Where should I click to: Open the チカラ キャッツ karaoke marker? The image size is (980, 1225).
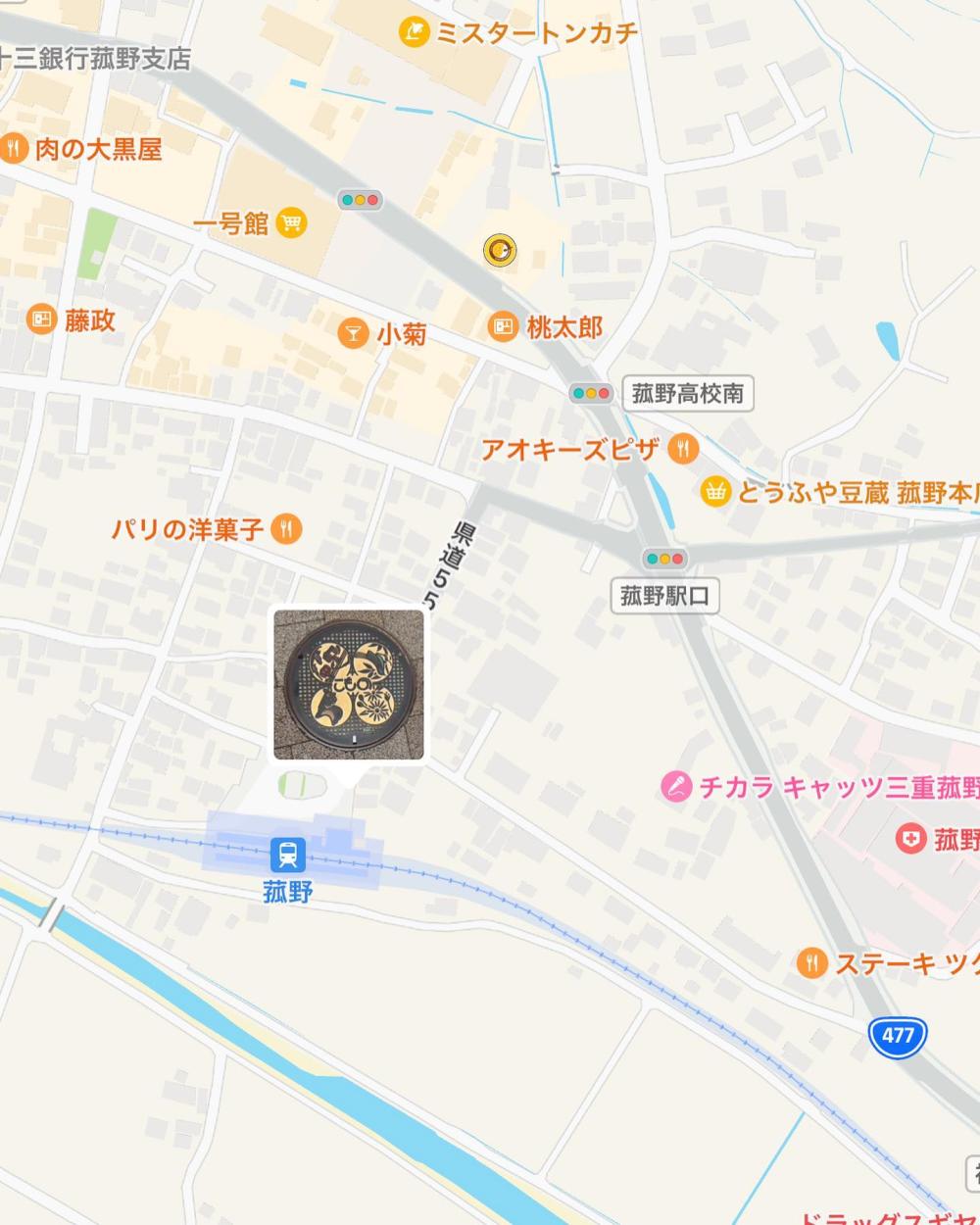[676, 786]
